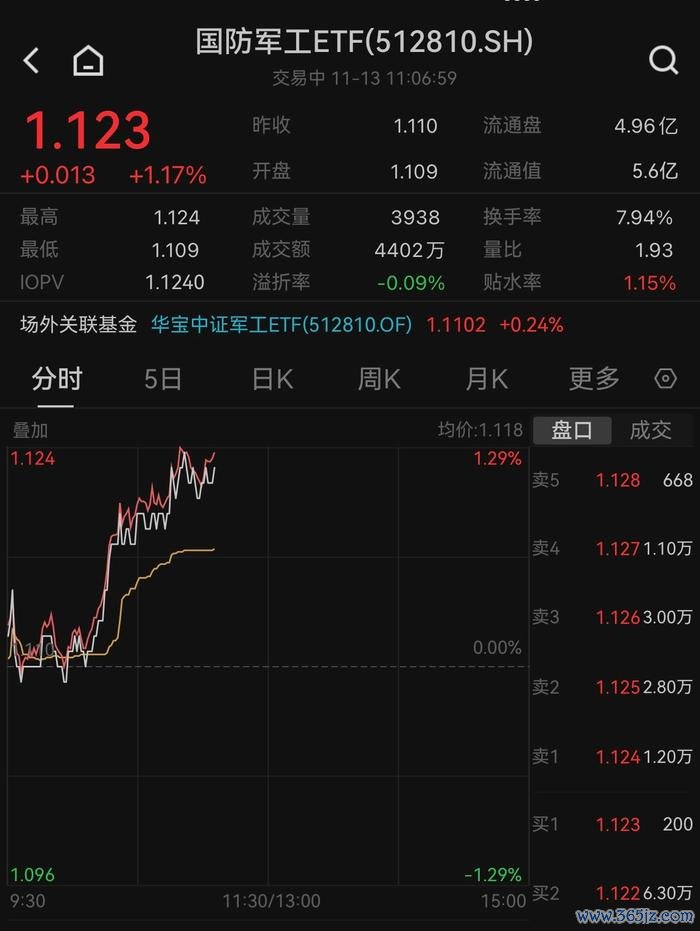Switch to the 5日 chart tab
Viewport: 700px width, 931px height.
click(163, 379)
